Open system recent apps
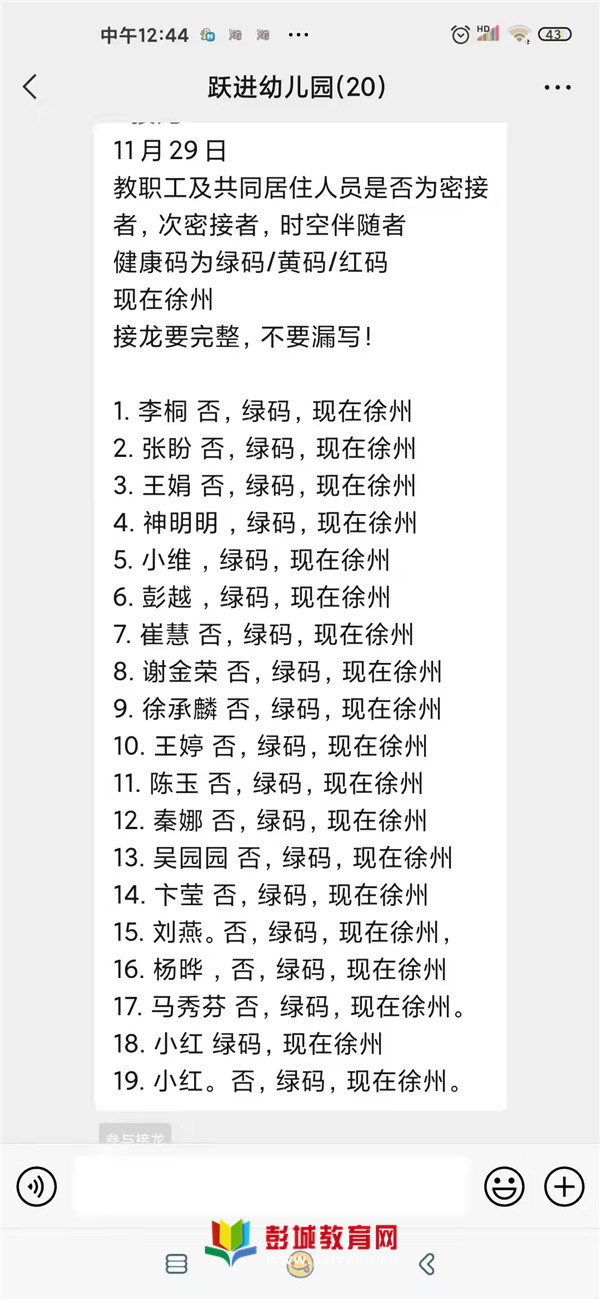 176,1264
